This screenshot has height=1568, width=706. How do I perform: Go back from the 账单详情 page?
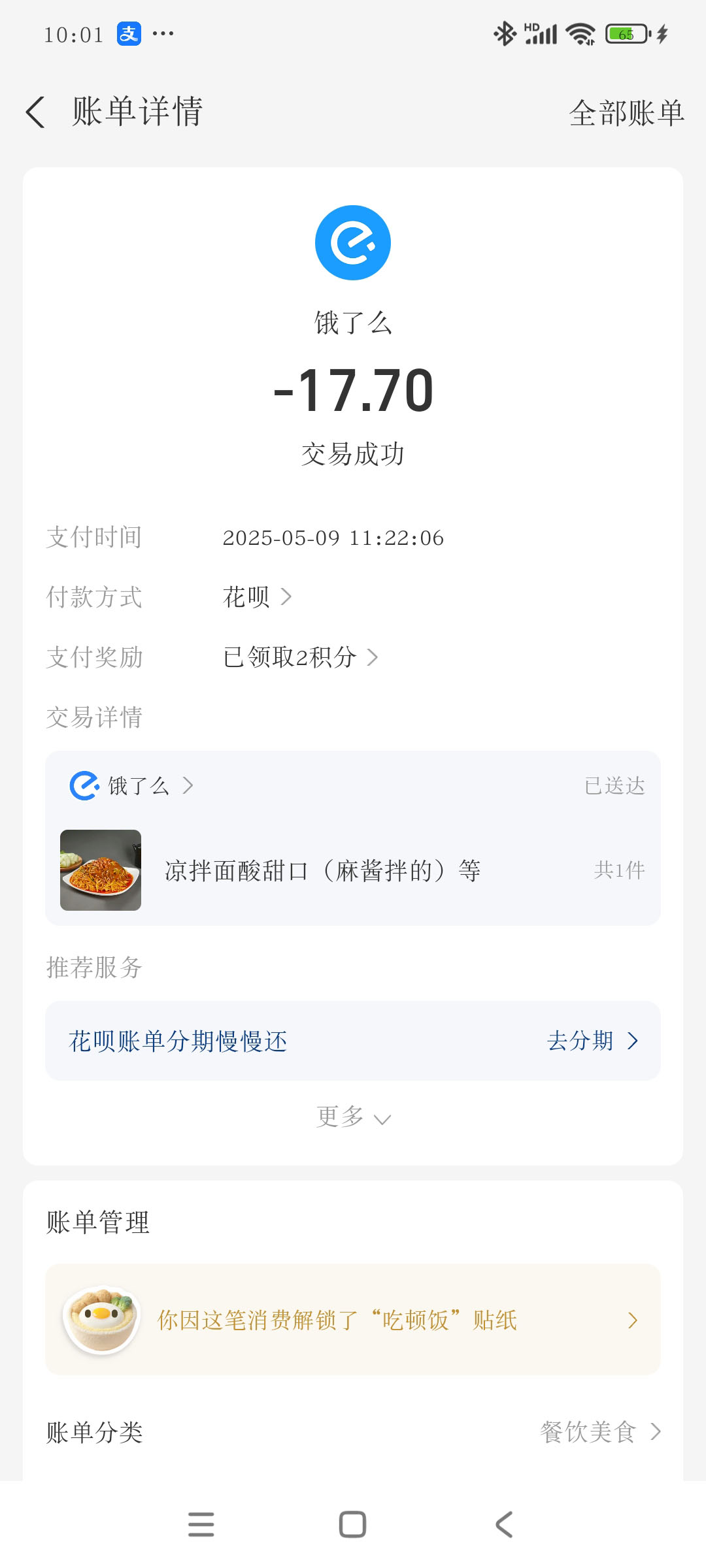point(36,112)
